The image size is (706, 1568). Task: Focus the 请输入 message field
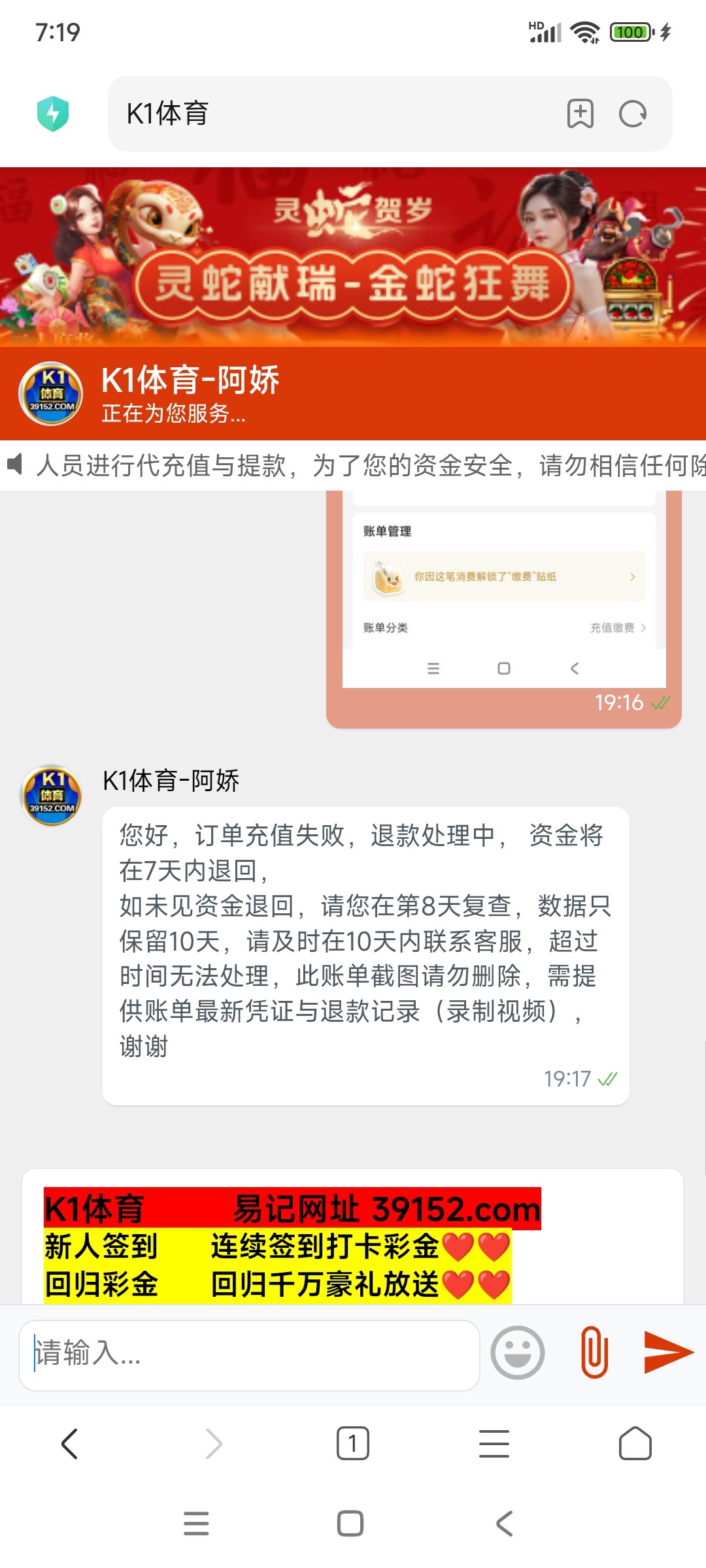tap(248, 1352)
